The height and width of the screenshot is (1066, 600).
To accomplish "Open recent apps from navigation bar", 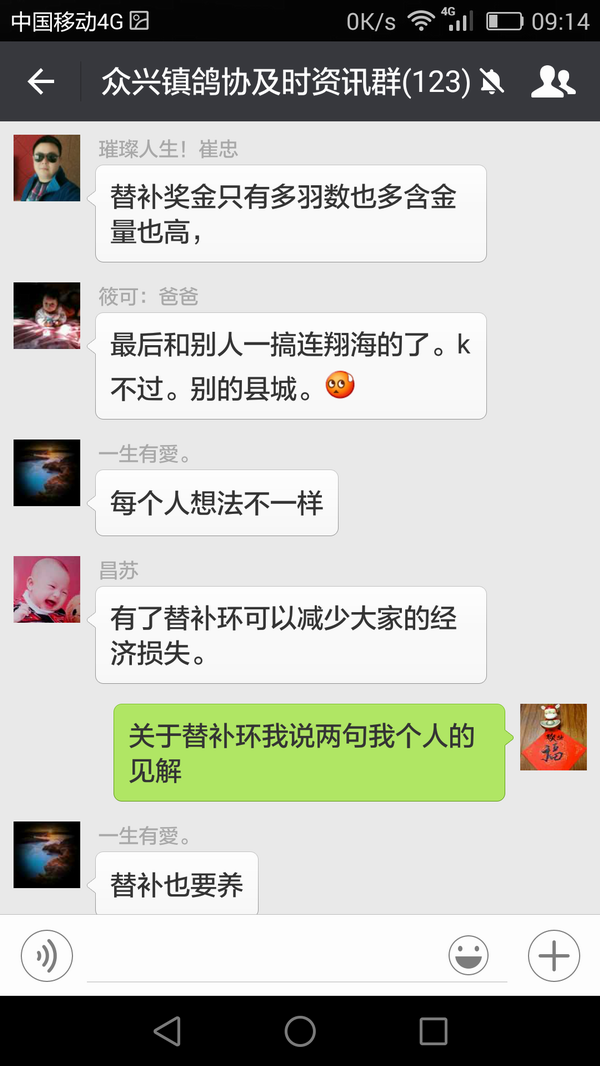I will pos(433,1031).
